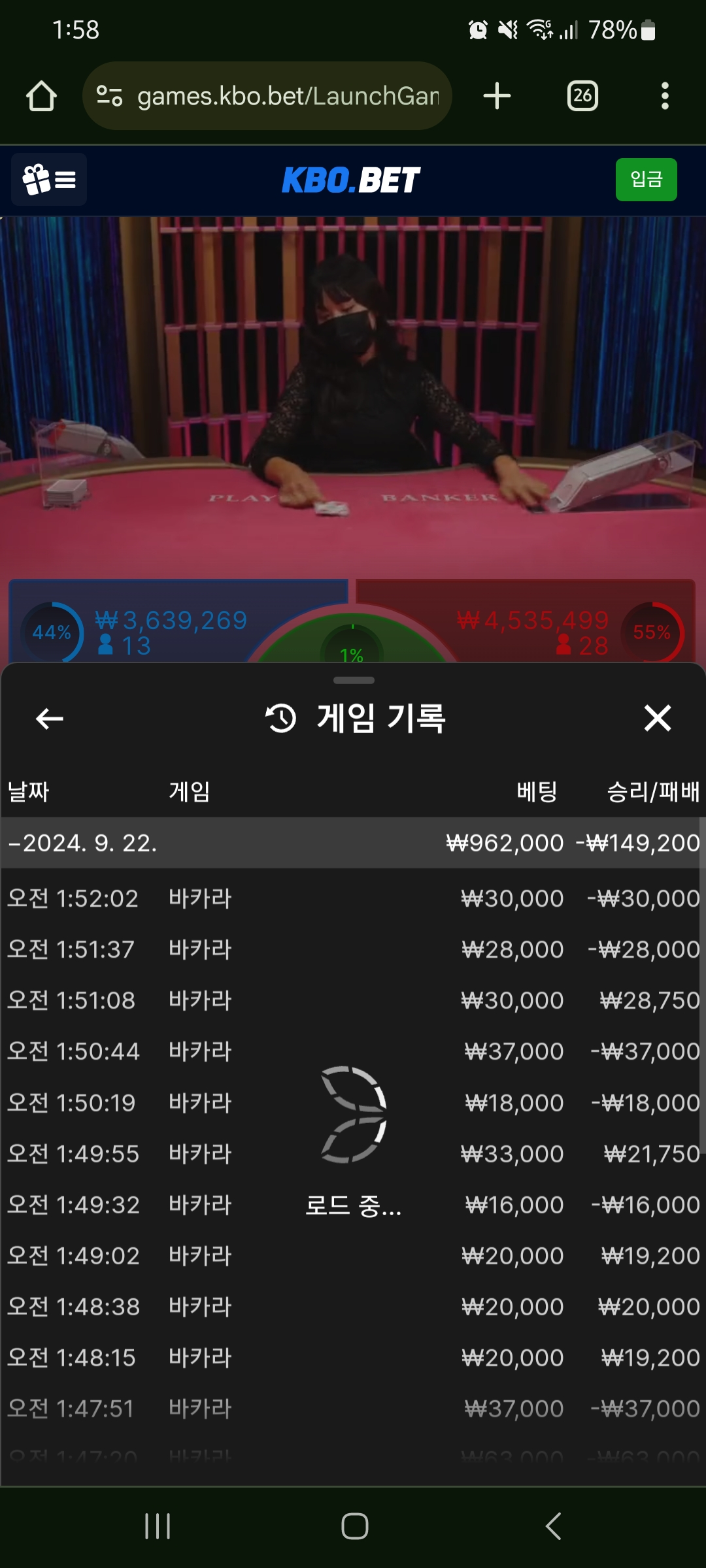This screenshot has width=706, height=1568.
Task: Open the gift and hamburger menu
Action: 49,180
